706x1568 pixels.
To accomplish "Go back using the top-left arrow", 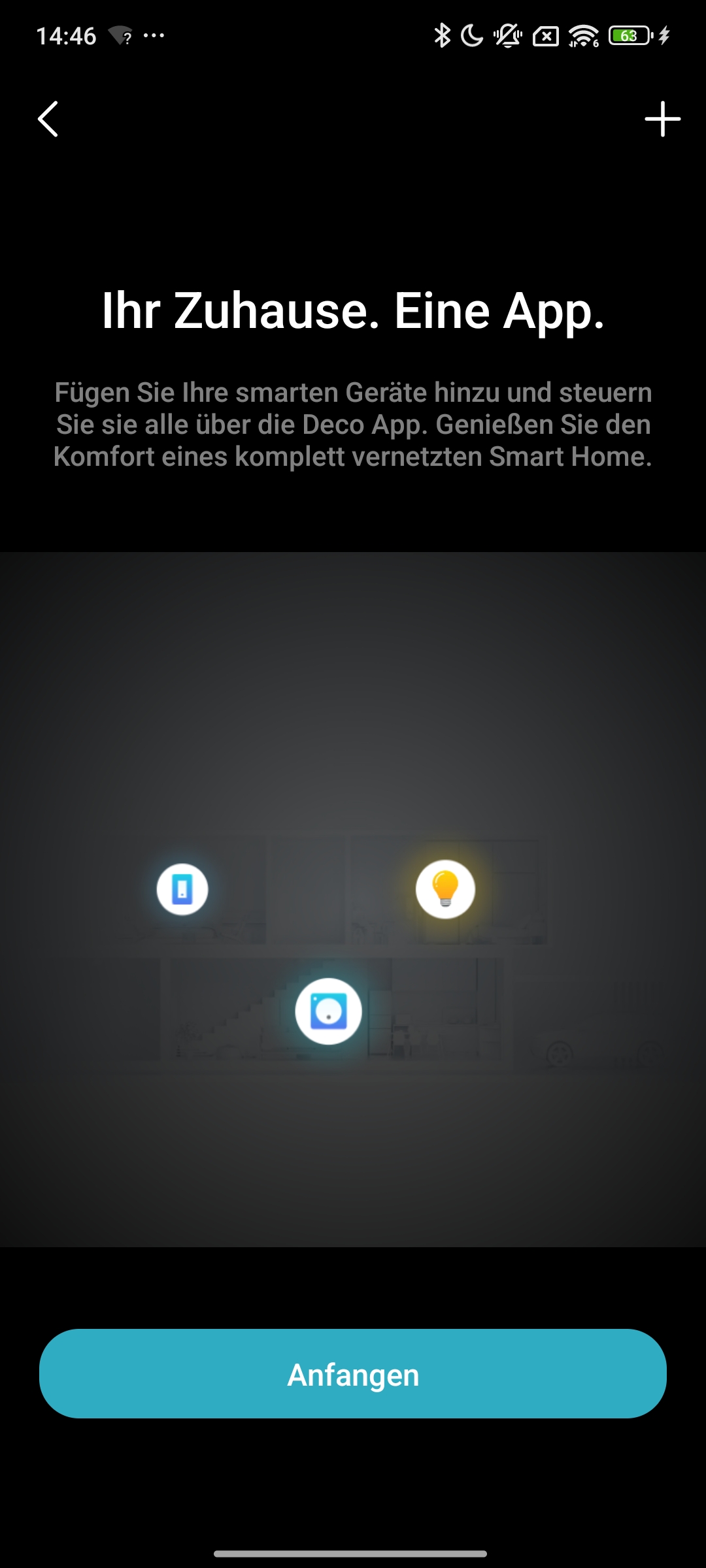I will point(48,119).
